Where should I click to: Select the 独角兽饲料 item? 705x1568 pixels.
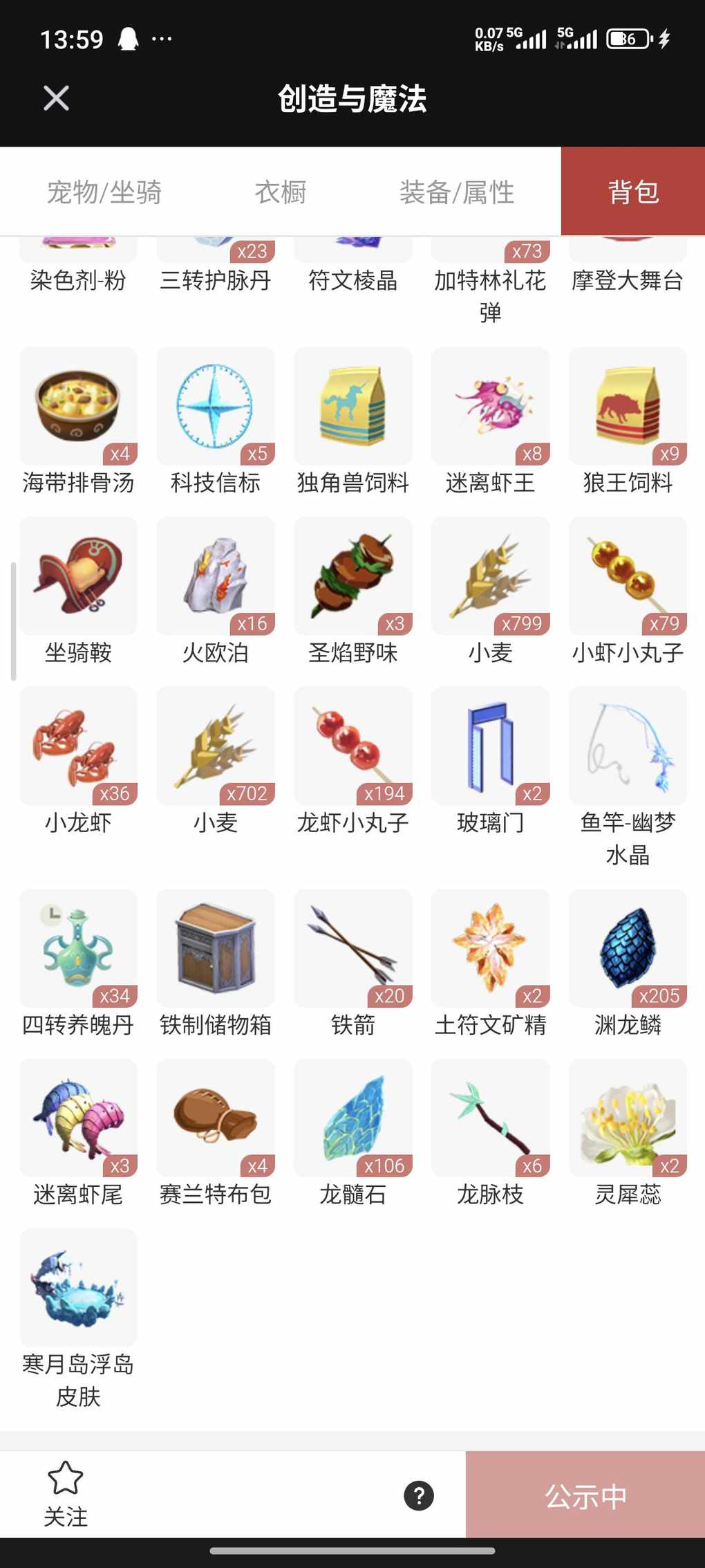[352, 407]
